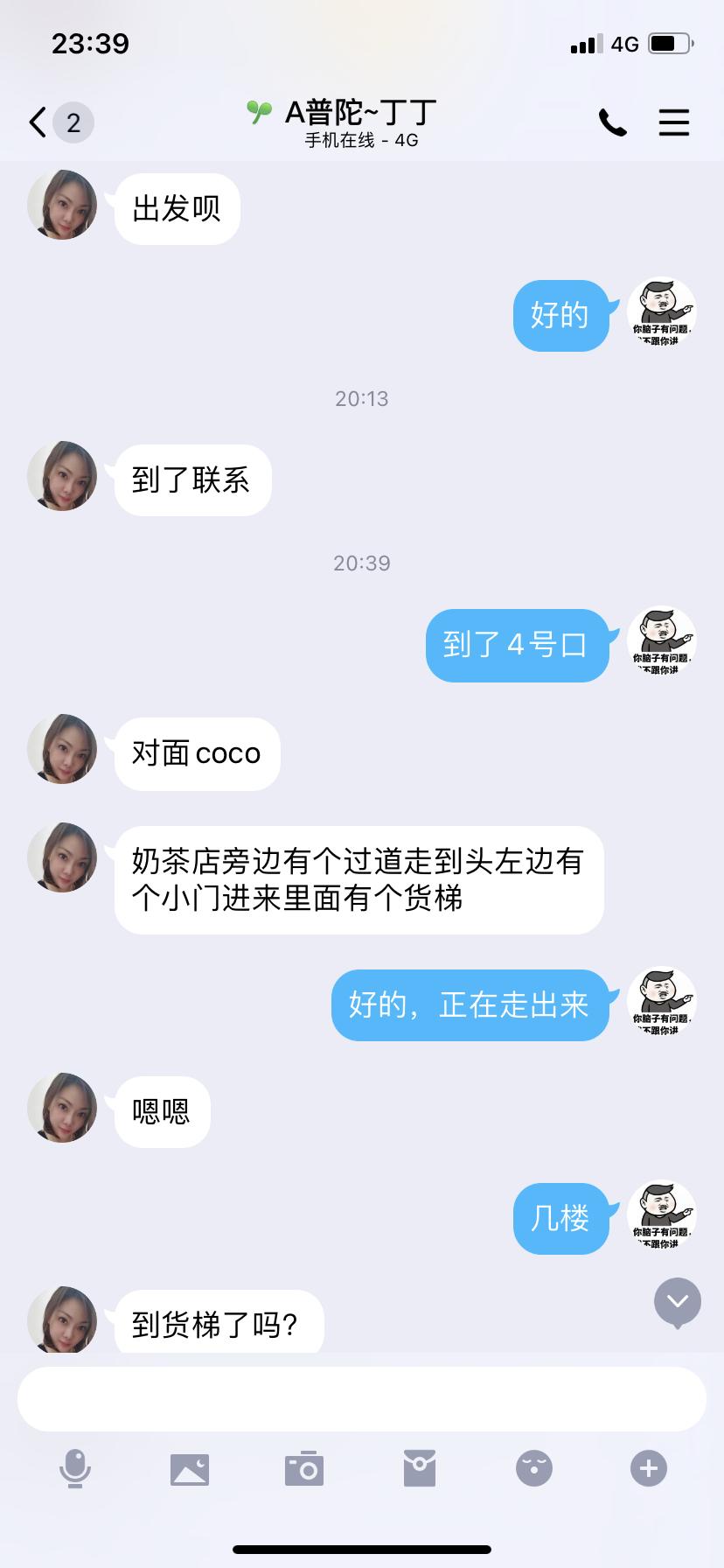
Task: Tap the message input field
Action: [361, 1398]
